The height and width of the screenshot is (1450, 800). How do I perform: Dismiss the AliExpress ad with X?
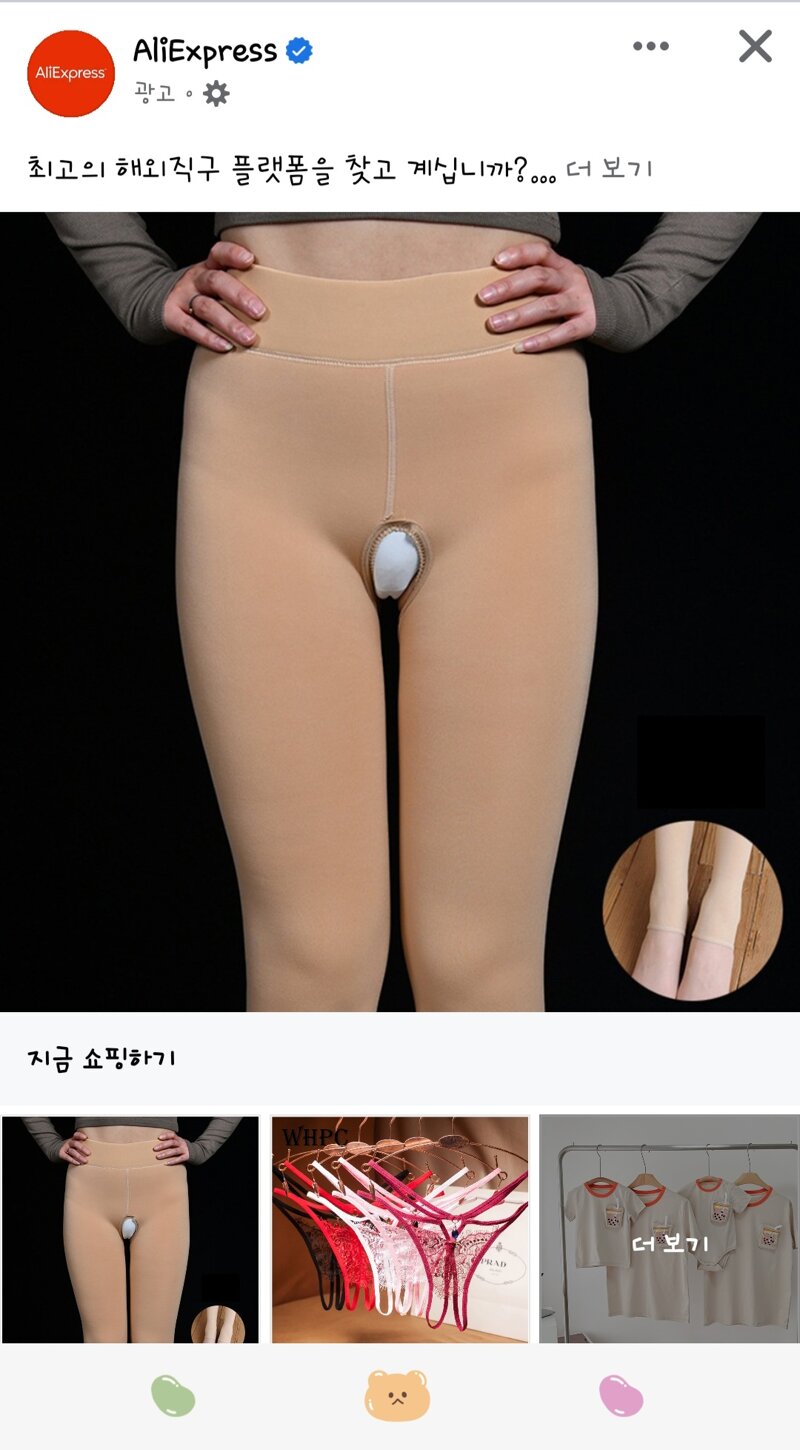755,46
